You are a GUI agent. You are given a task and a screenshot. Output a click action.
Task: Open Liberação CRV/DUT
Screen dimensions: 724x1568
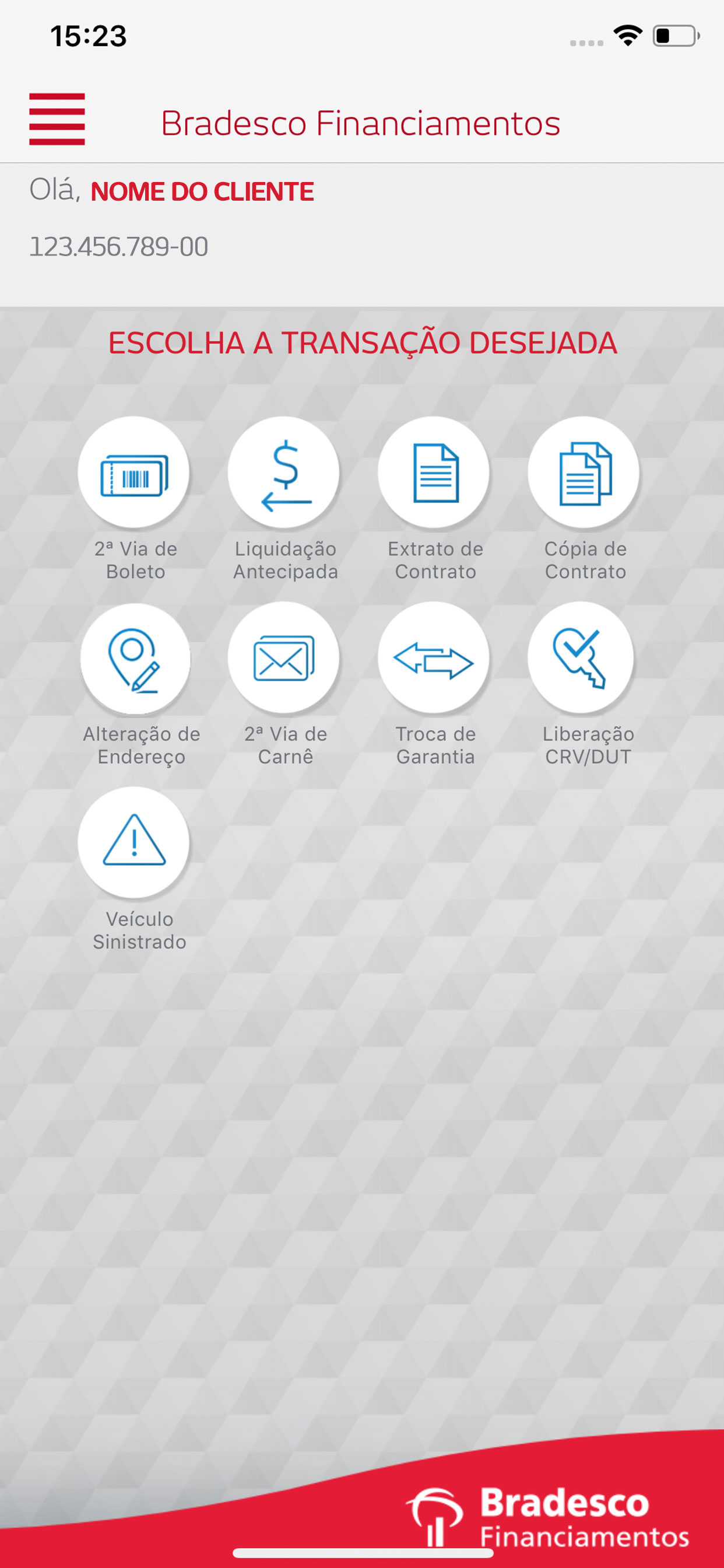(581, 657)
